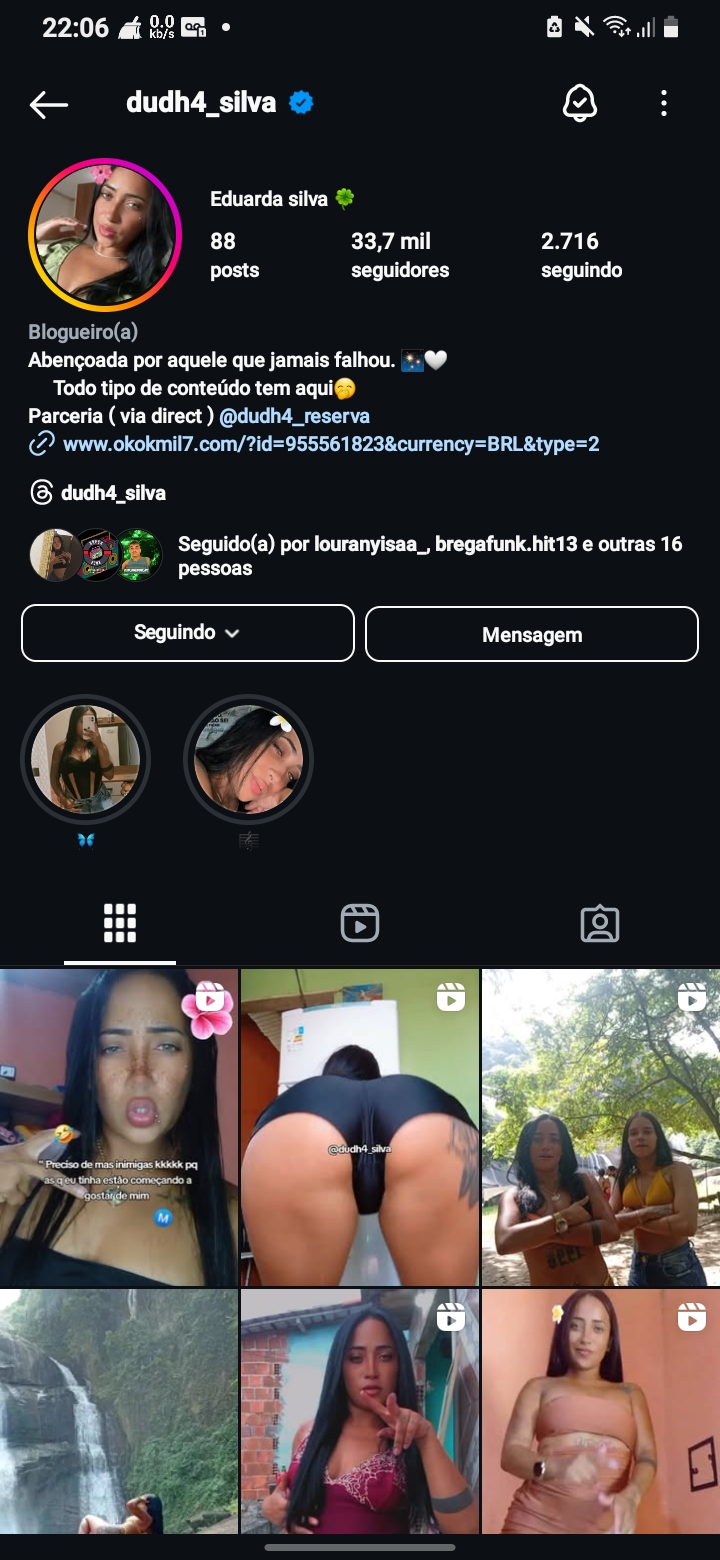This screenshot has width=720, height=1560.
Task: Tap the back arrow to leave the profile
Action: pos(48,104)
